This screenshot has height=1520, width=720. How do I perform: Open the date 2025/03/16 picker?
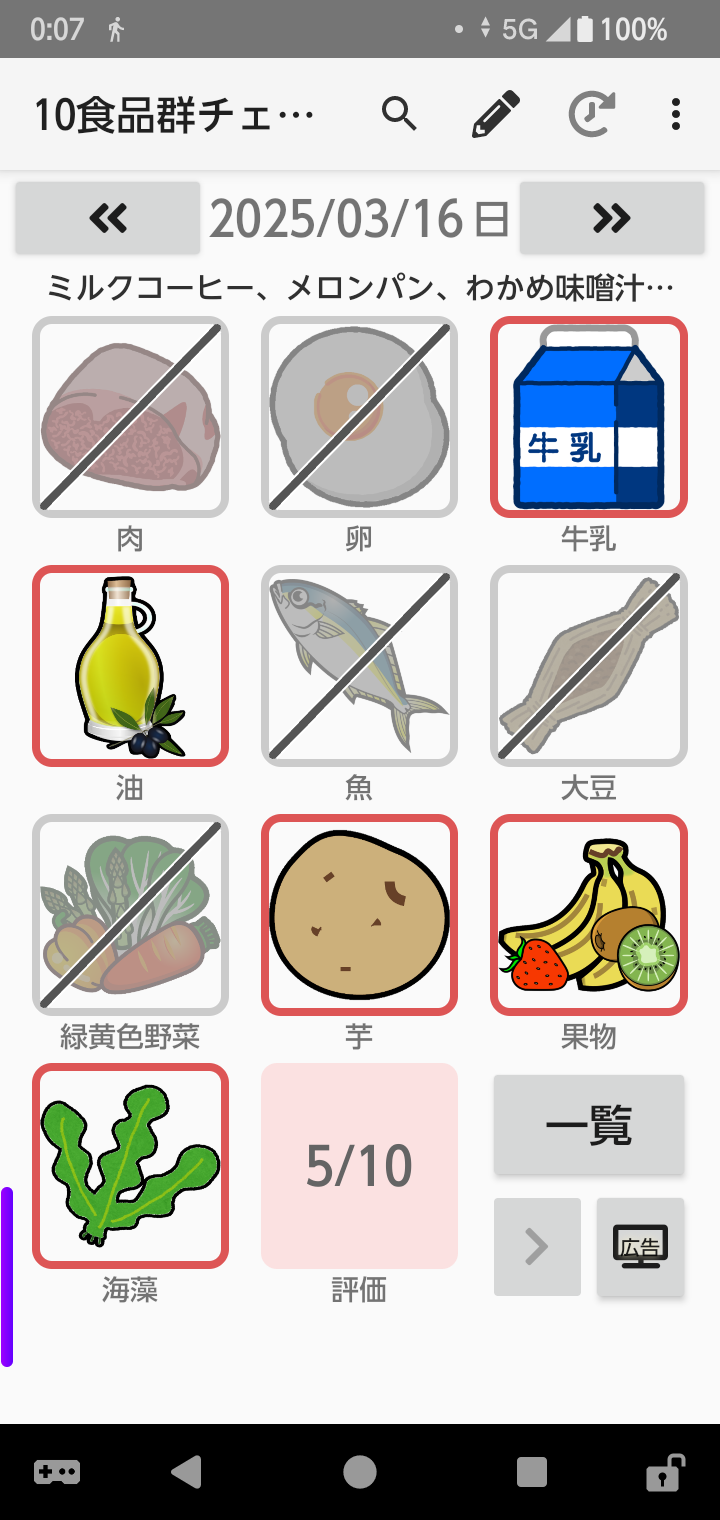point(359,219)
